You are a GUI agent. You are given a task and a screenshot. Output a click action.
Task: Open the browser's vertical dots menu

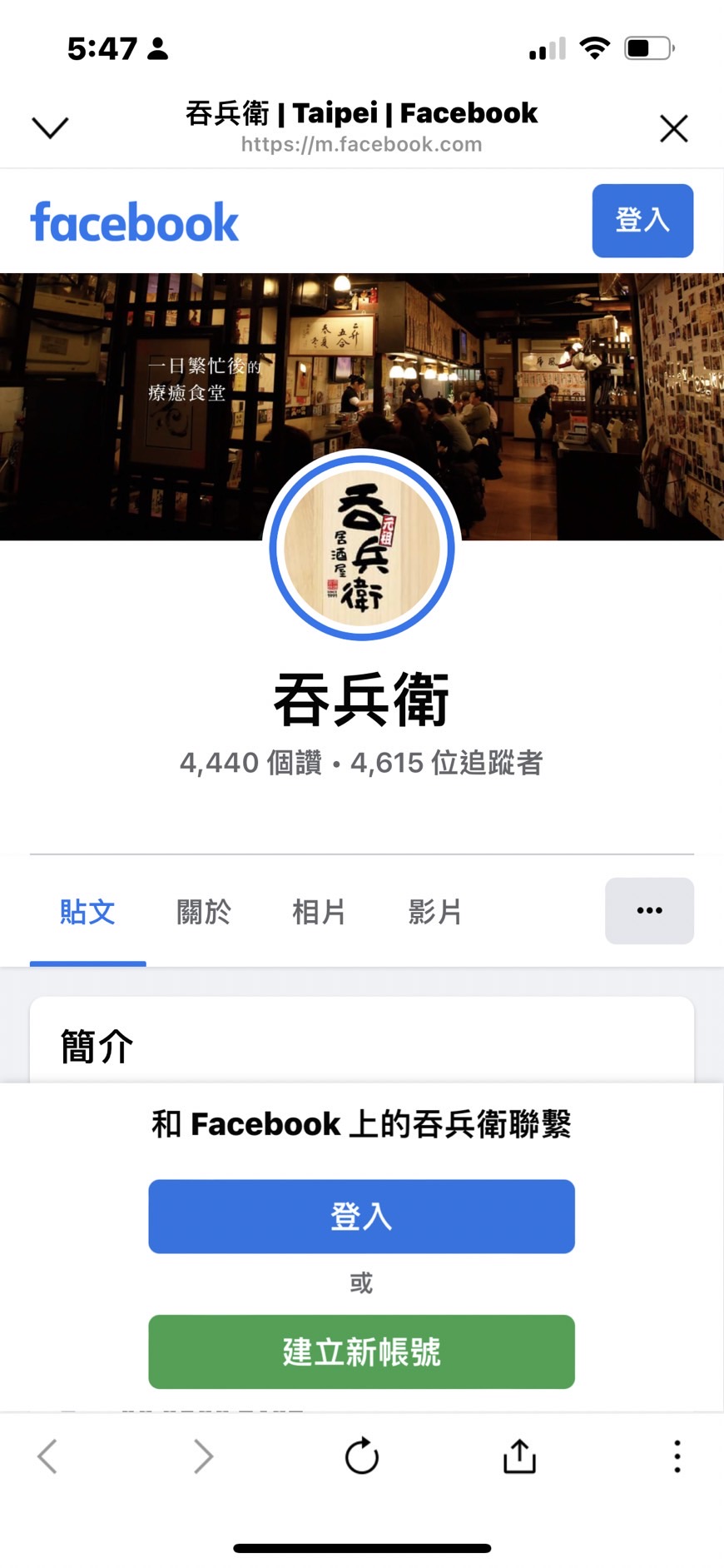[677, 1456]
